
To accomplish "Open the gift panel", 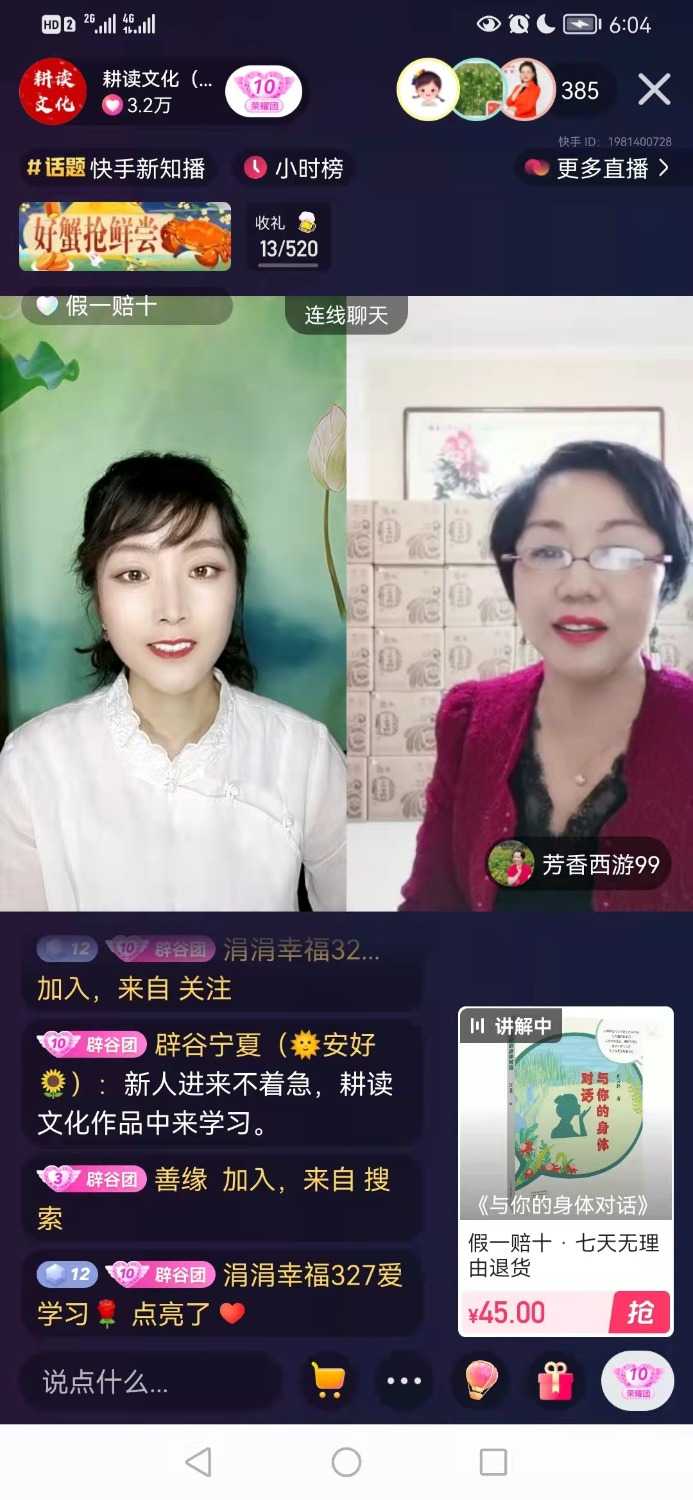I will click(x=556, y=1382).
